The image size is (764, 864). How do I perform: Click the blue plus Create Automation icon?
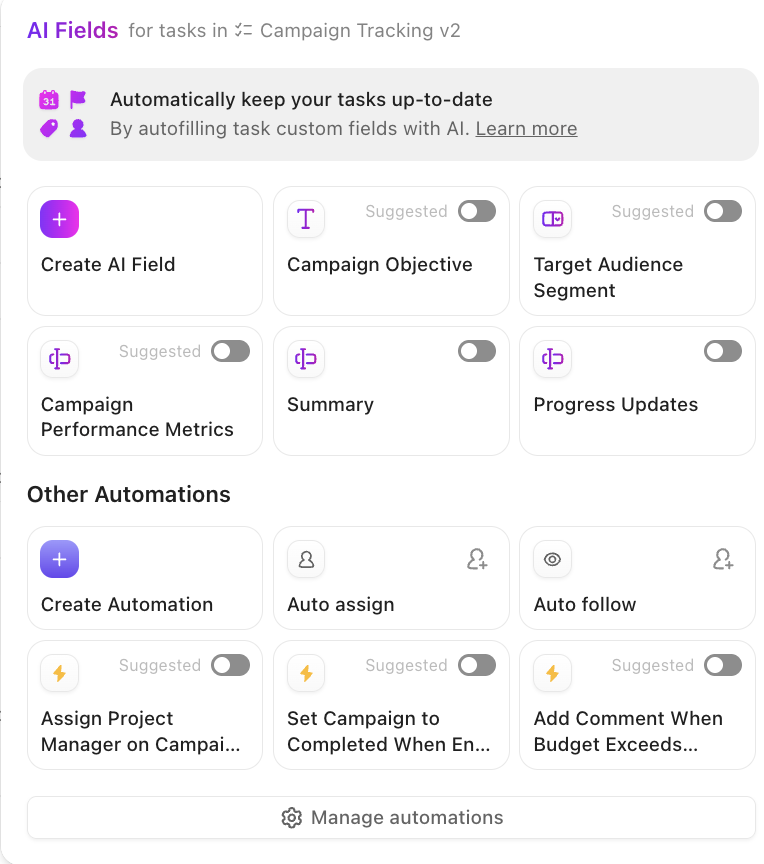(x=59, y=559)
